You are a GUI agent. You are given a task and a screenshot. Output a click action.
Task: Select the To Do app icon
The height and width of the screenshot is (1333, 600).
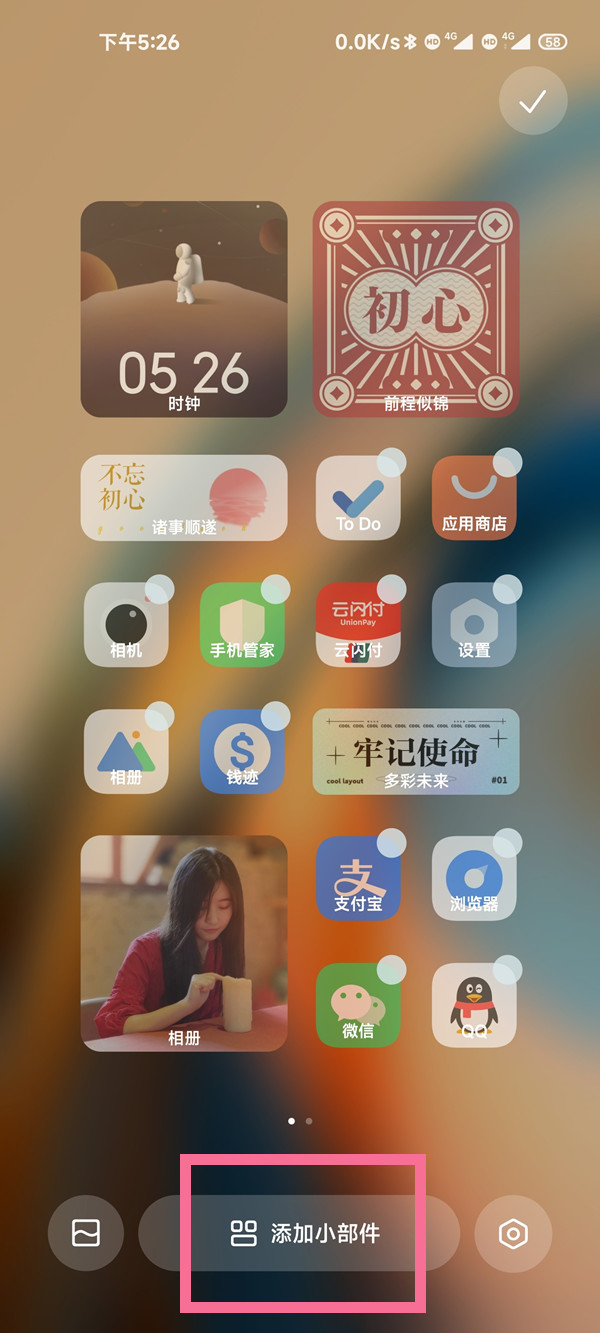coord(358,498)
